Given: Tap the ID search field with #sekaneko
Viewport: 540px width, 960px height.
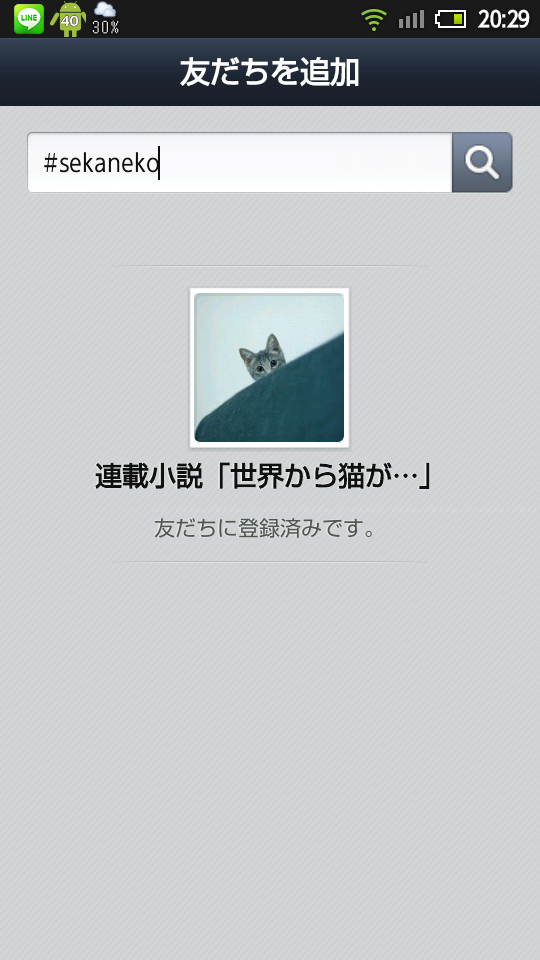Looking at the screenshot, I should tap(240, 163).
